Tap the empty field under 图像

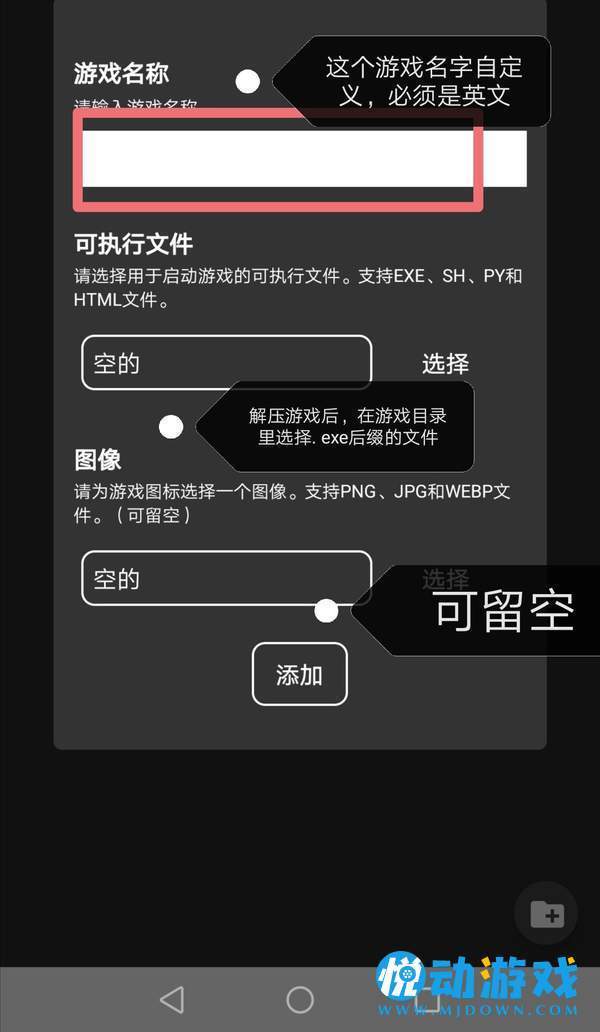click(226, 578)
